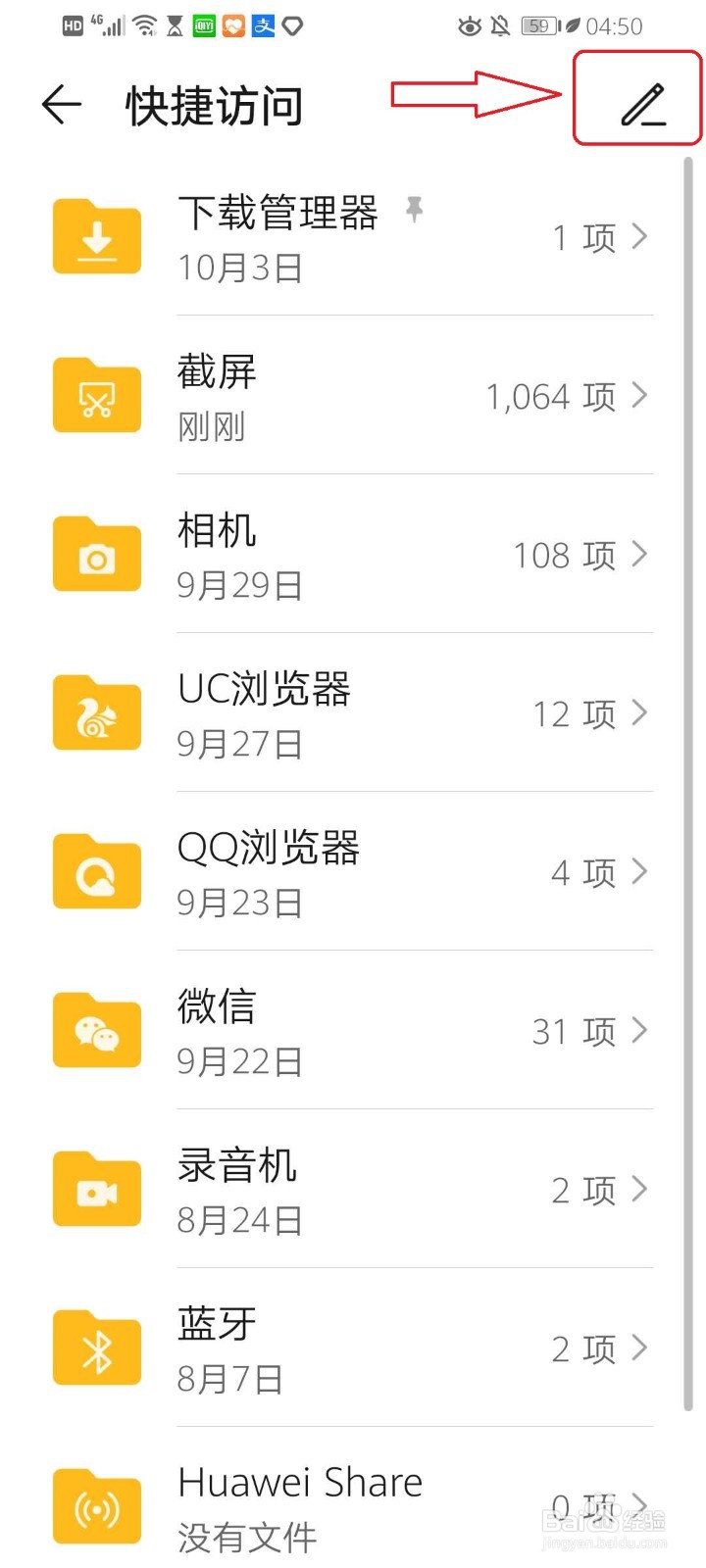Screen dimensions: 706x1568
Task: Open the 微信 folder
Action: pos(353,1031)
